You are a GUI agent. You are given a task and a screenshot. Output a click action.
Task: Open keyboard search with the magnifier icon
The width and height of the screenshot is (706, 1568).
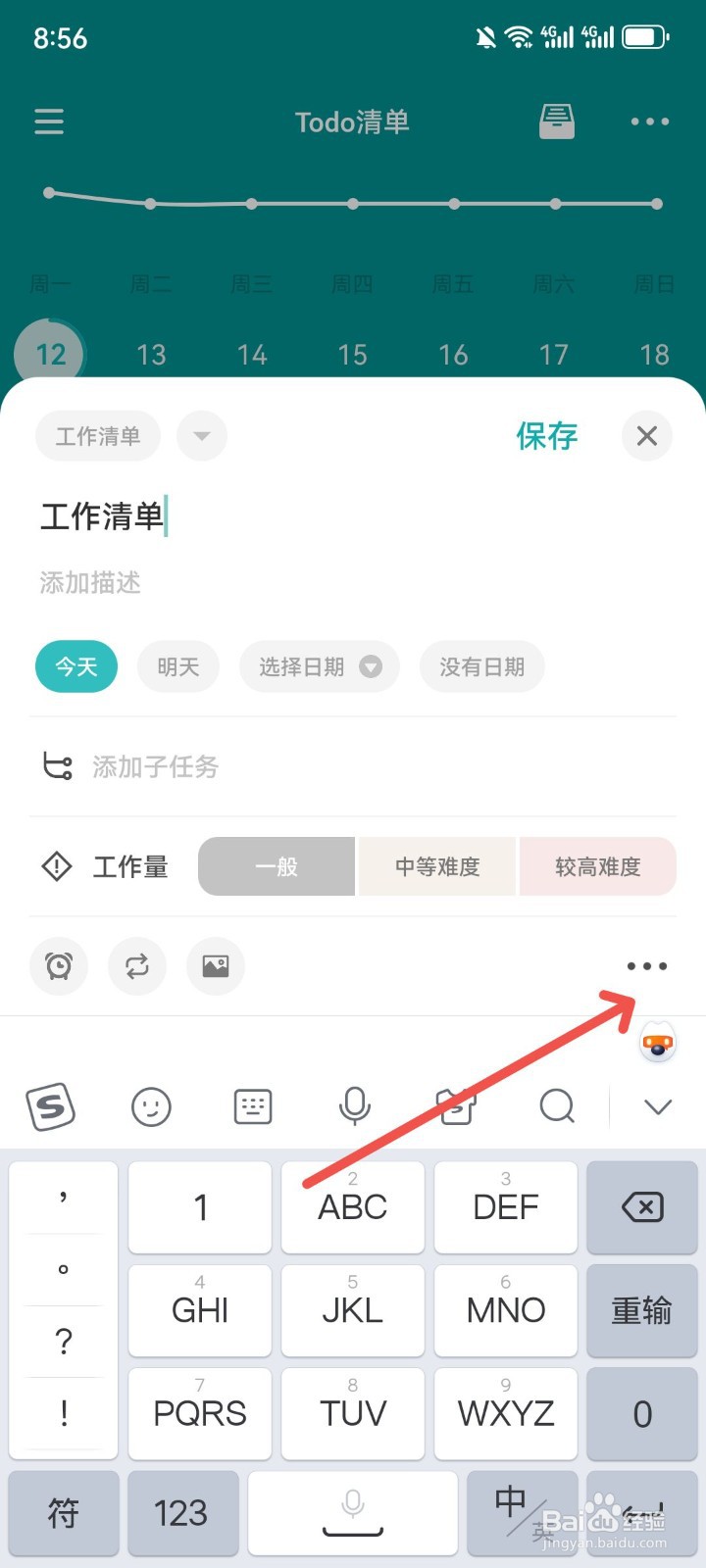click(558, 1106)
